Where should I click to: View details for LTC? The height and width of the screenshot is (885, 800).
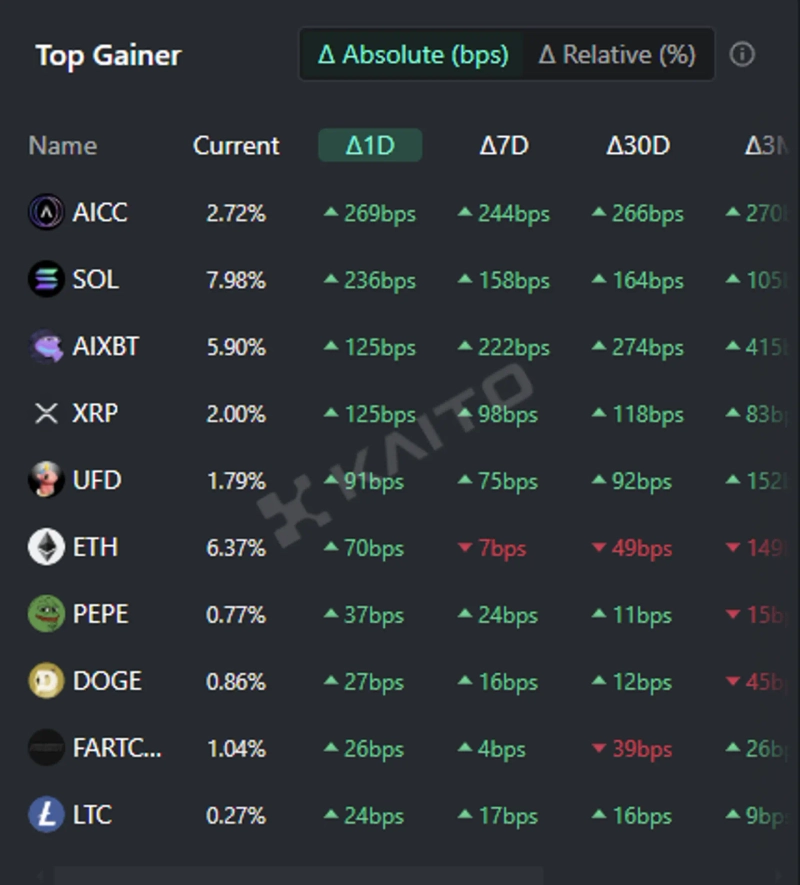click(x=92, y=815)
